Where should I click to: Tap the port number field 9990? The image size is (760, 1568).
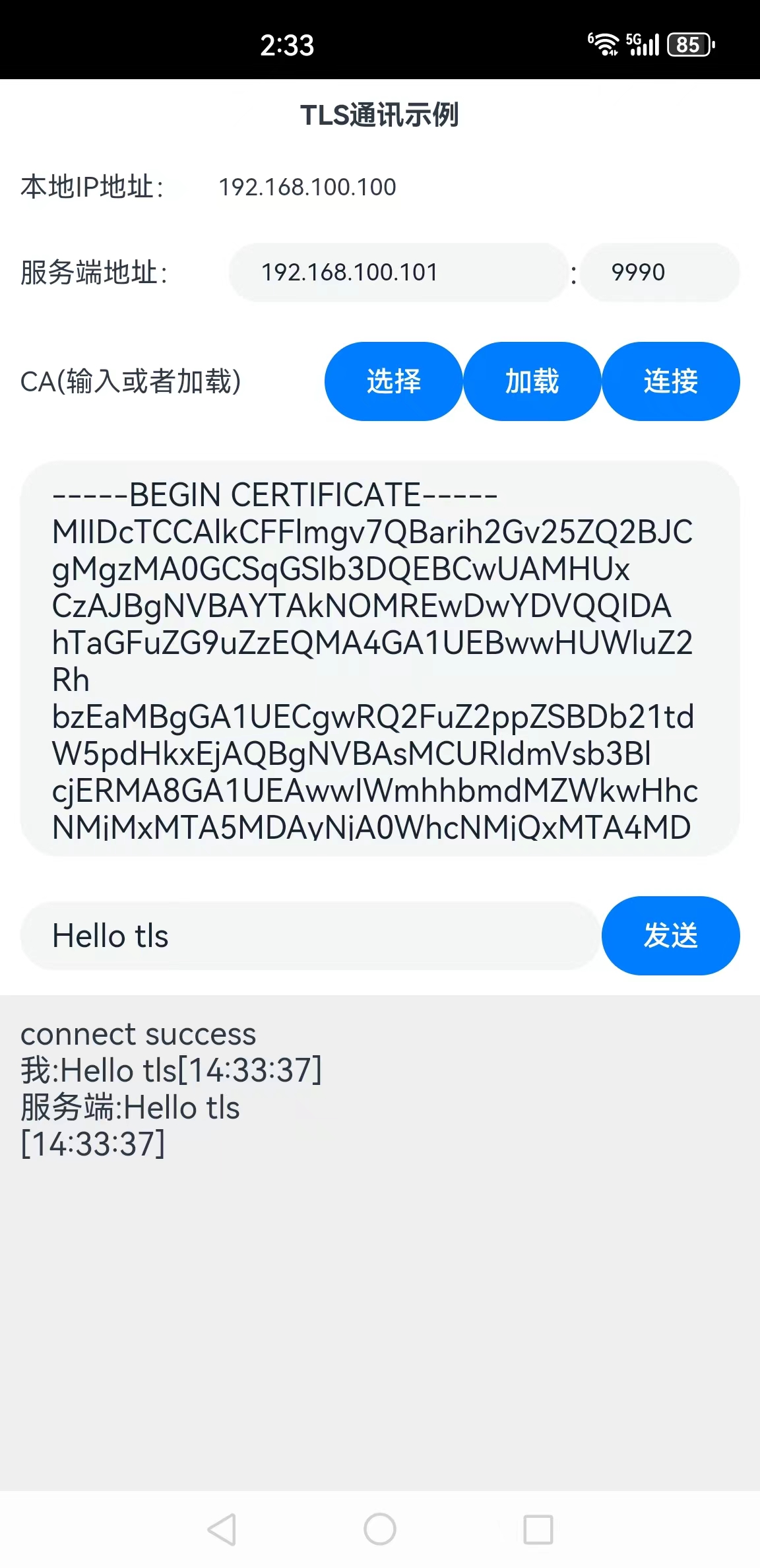pyautogui.click(x=660, y=273)
